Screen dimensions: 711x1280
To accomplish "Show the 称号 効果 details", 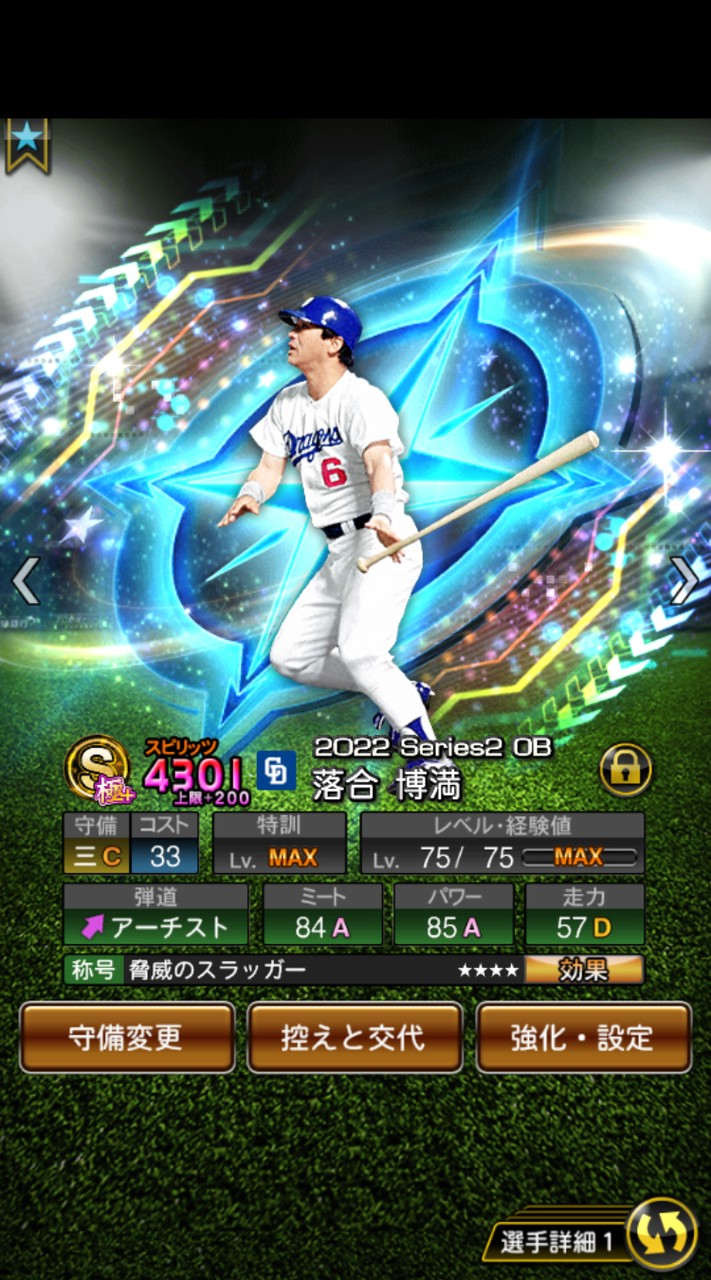I will (x=584, y=970).
